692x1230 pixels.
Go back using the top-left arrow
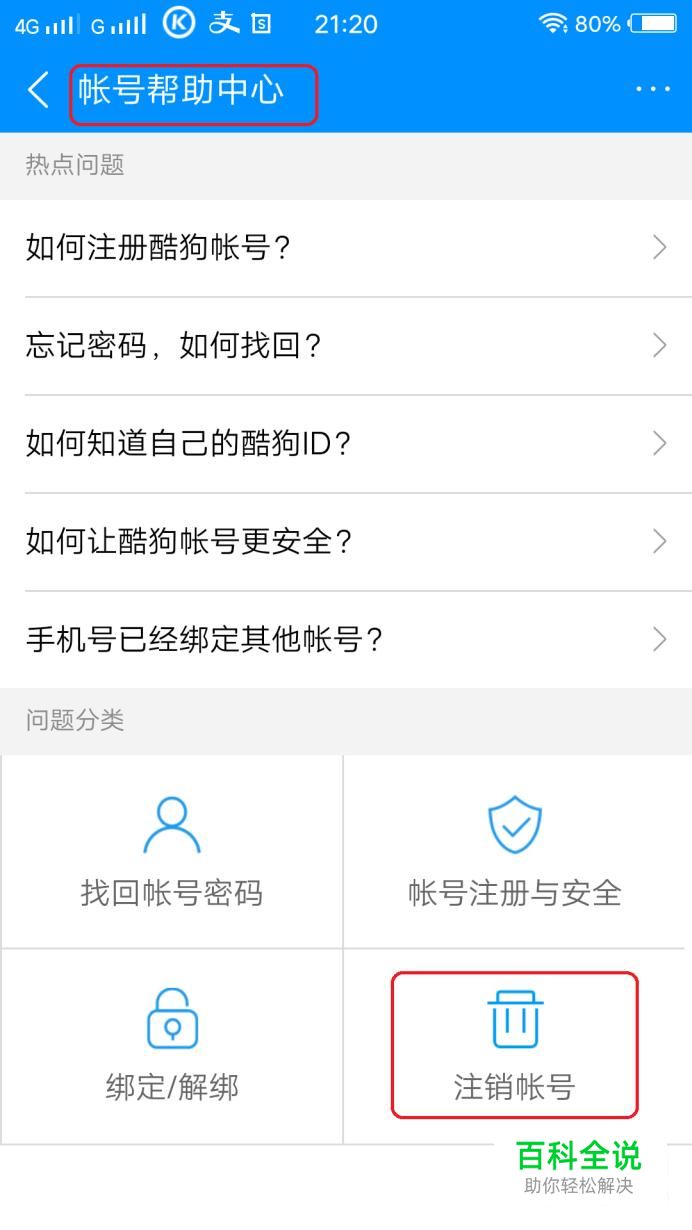pyautogui.click(x=38, y=90)
